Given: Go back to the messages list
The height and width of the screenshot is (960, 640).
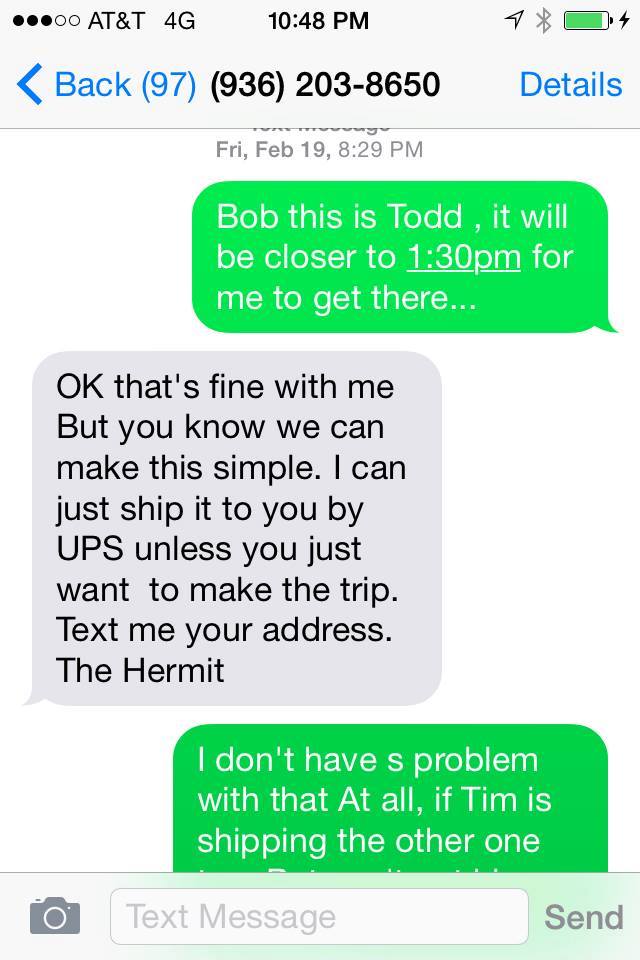Looking at the screenshot, I should pos(105,85).
